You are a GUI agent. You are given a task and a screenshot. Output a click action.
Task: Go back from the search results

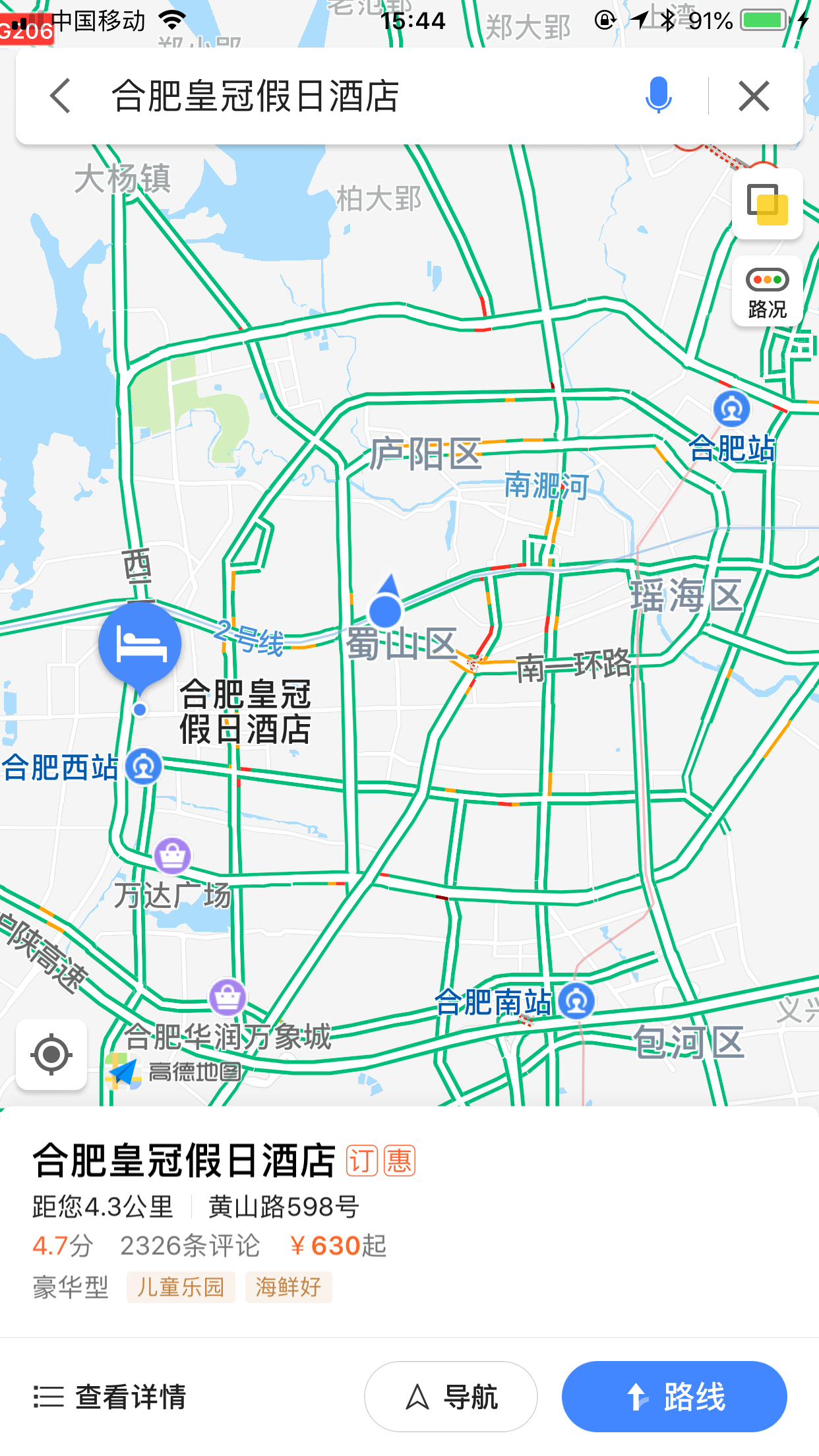click(60, 96)
